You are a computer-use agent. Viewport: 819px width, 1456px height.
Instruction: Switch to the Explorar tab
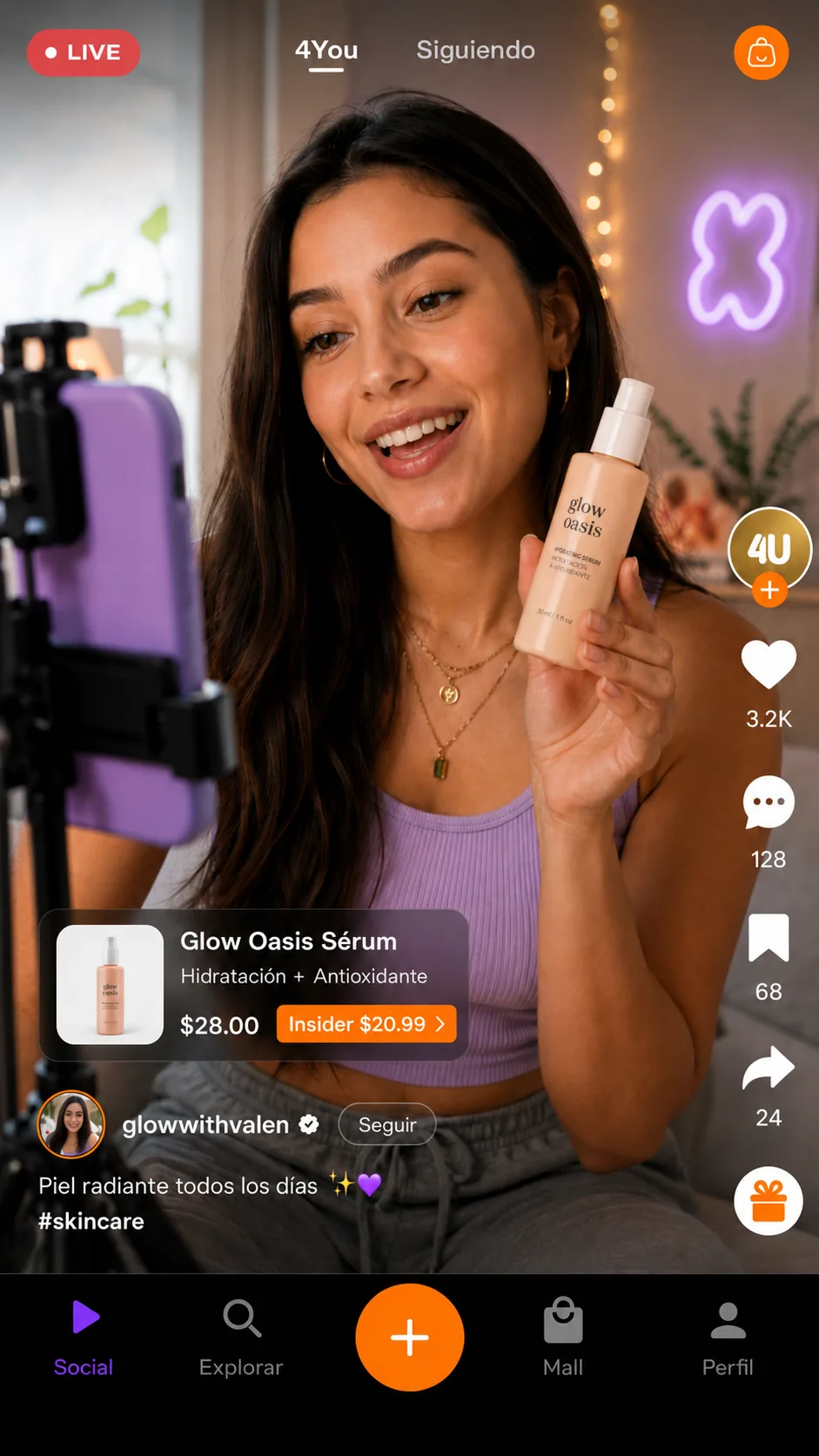tap(241, 1338)
